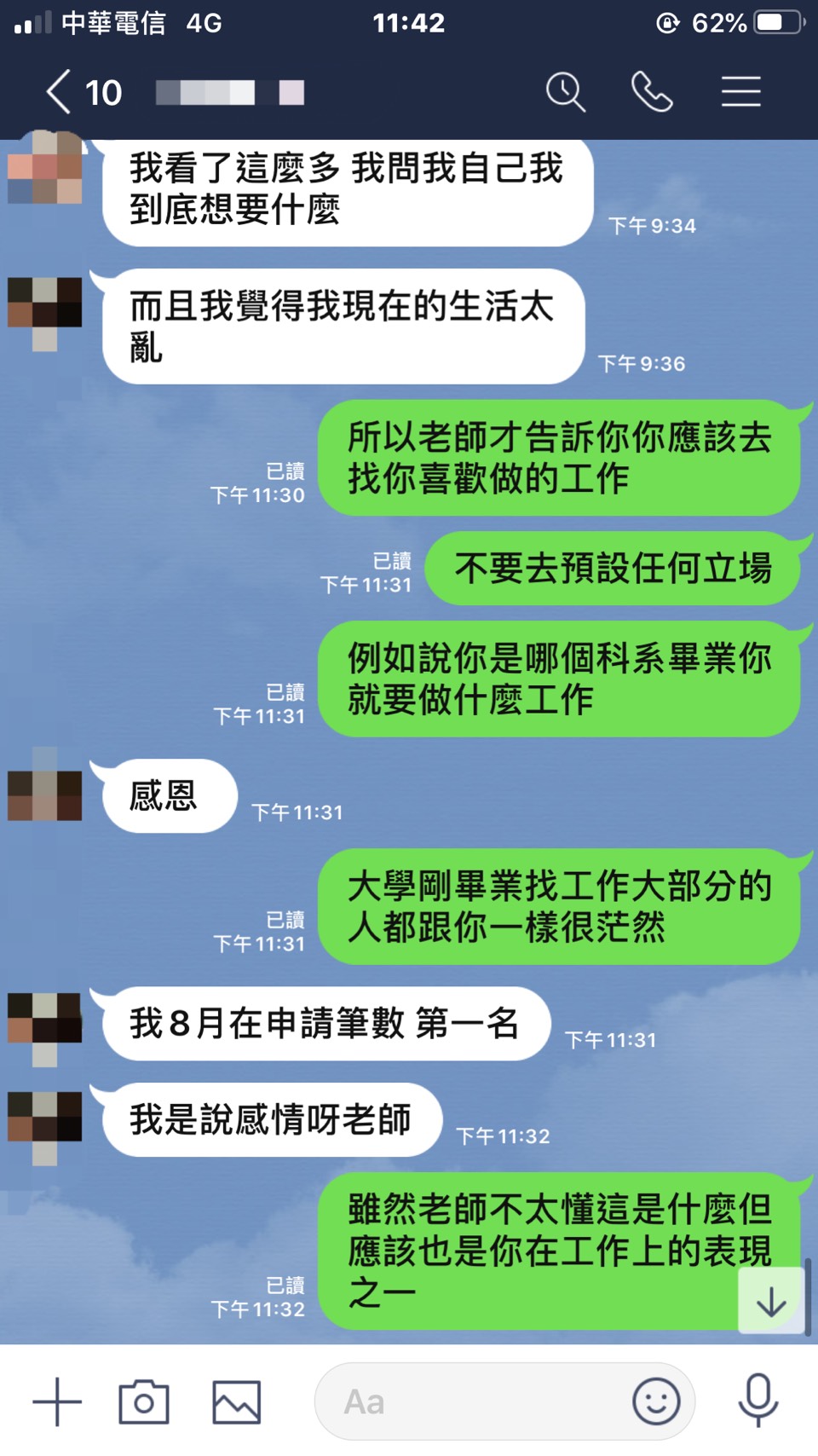Record a voice message

pyautogui.click(x=758, y=1401)
